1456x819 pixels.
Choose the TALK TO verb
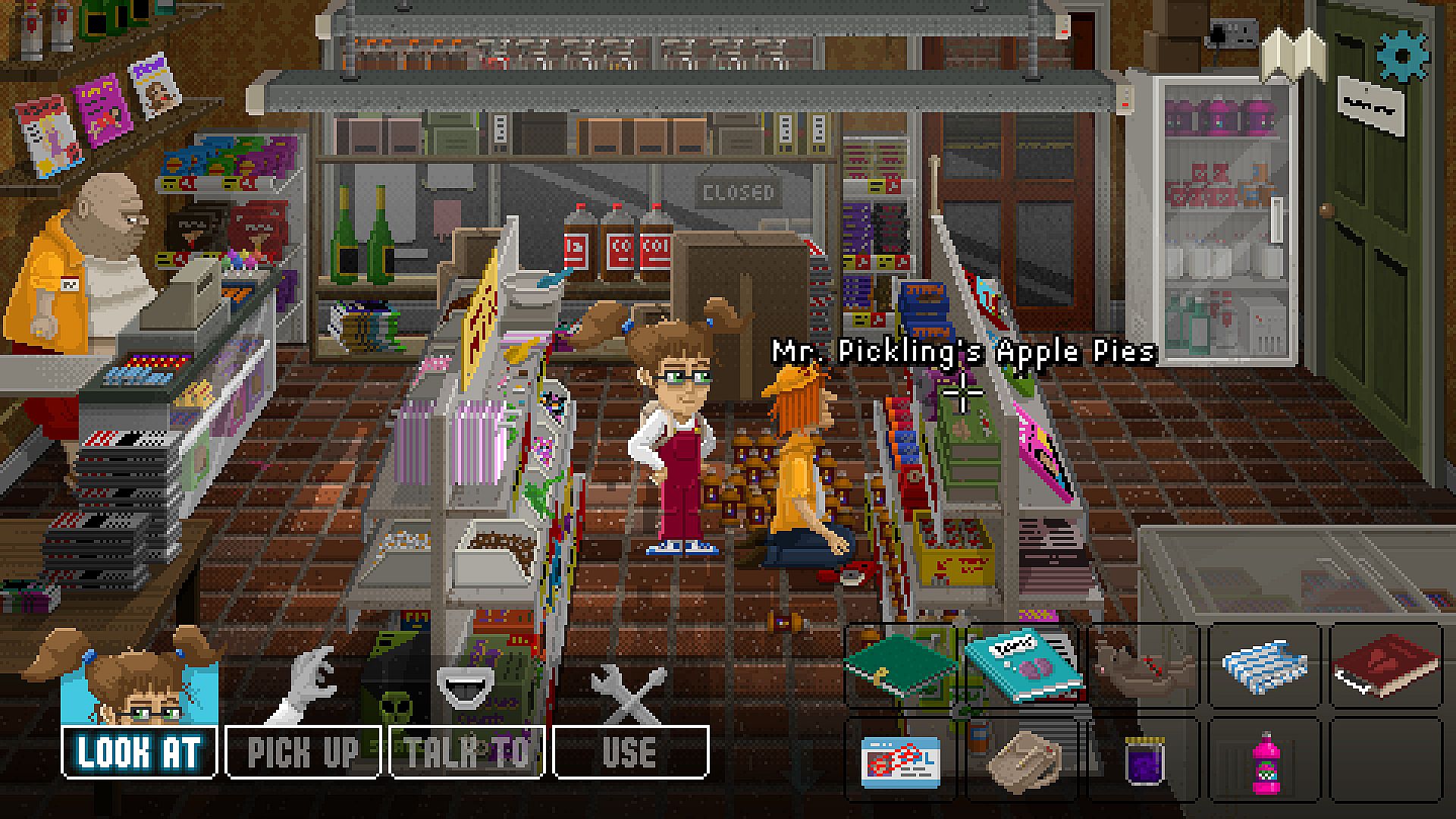[x=466, y=752]
